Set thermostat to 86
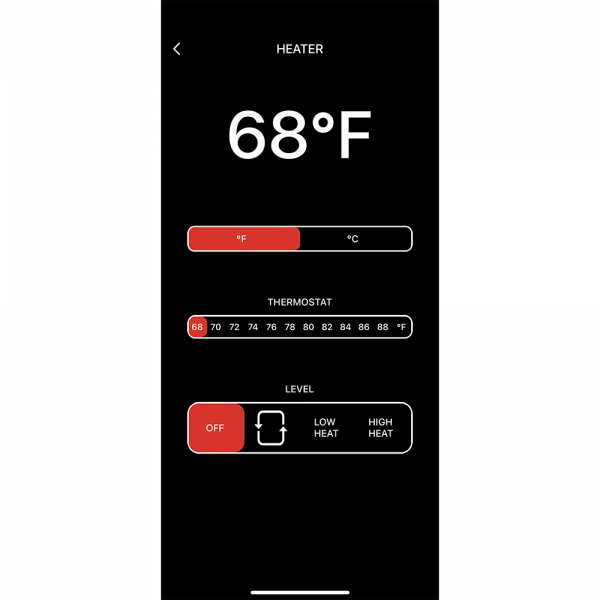This screenshot has width=600, height=600. click(x=364, y=327)
